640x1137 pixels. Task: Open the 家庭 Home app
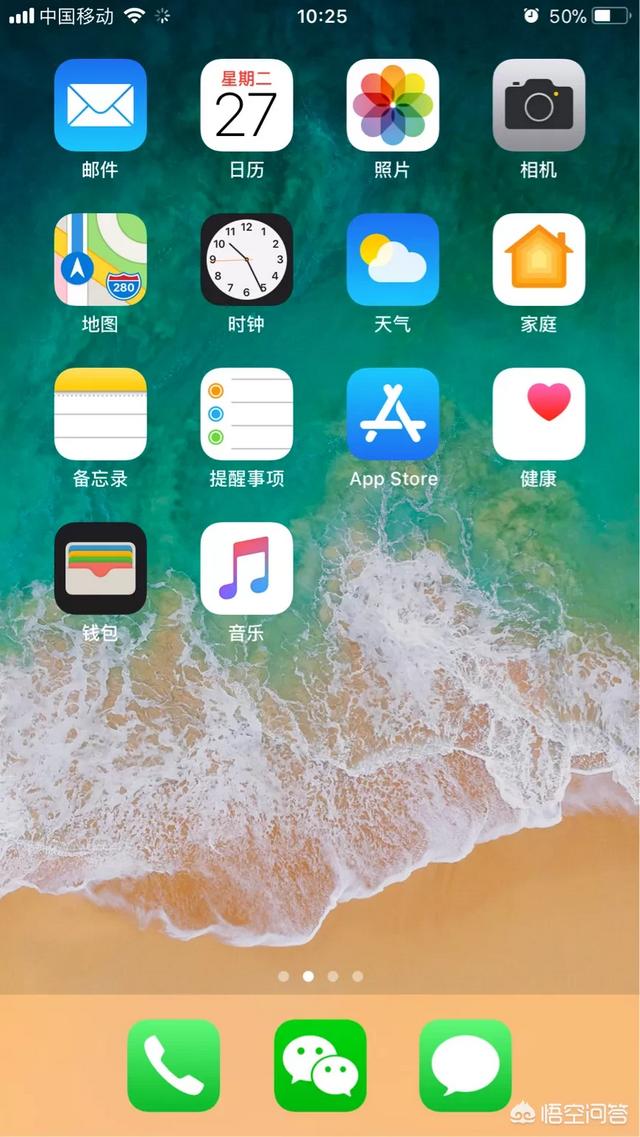click(538, 259)
